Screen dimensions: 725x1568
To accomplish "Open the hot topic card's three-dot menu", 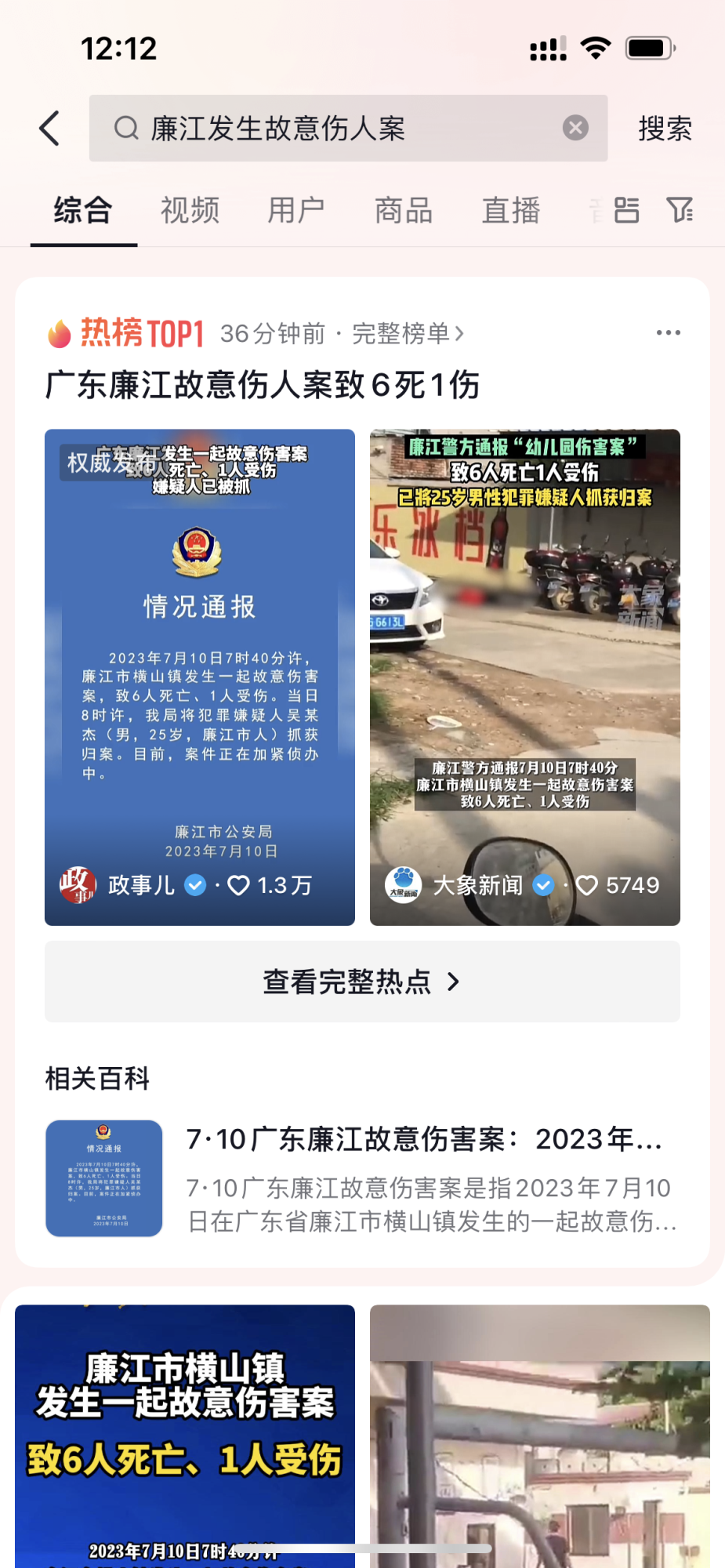I will (x=668, y=333).
